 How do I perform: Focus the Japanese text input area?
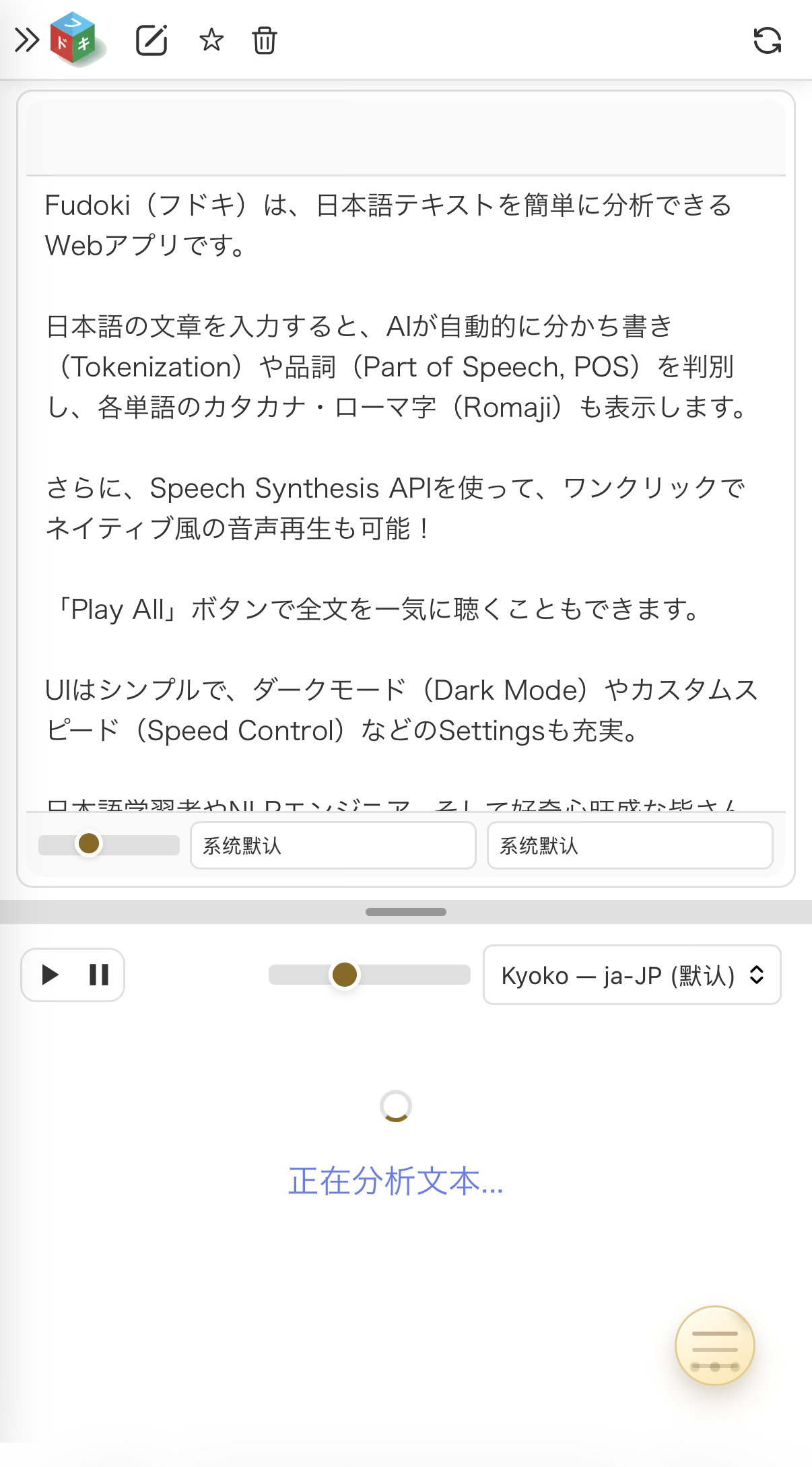coord(405,471)
